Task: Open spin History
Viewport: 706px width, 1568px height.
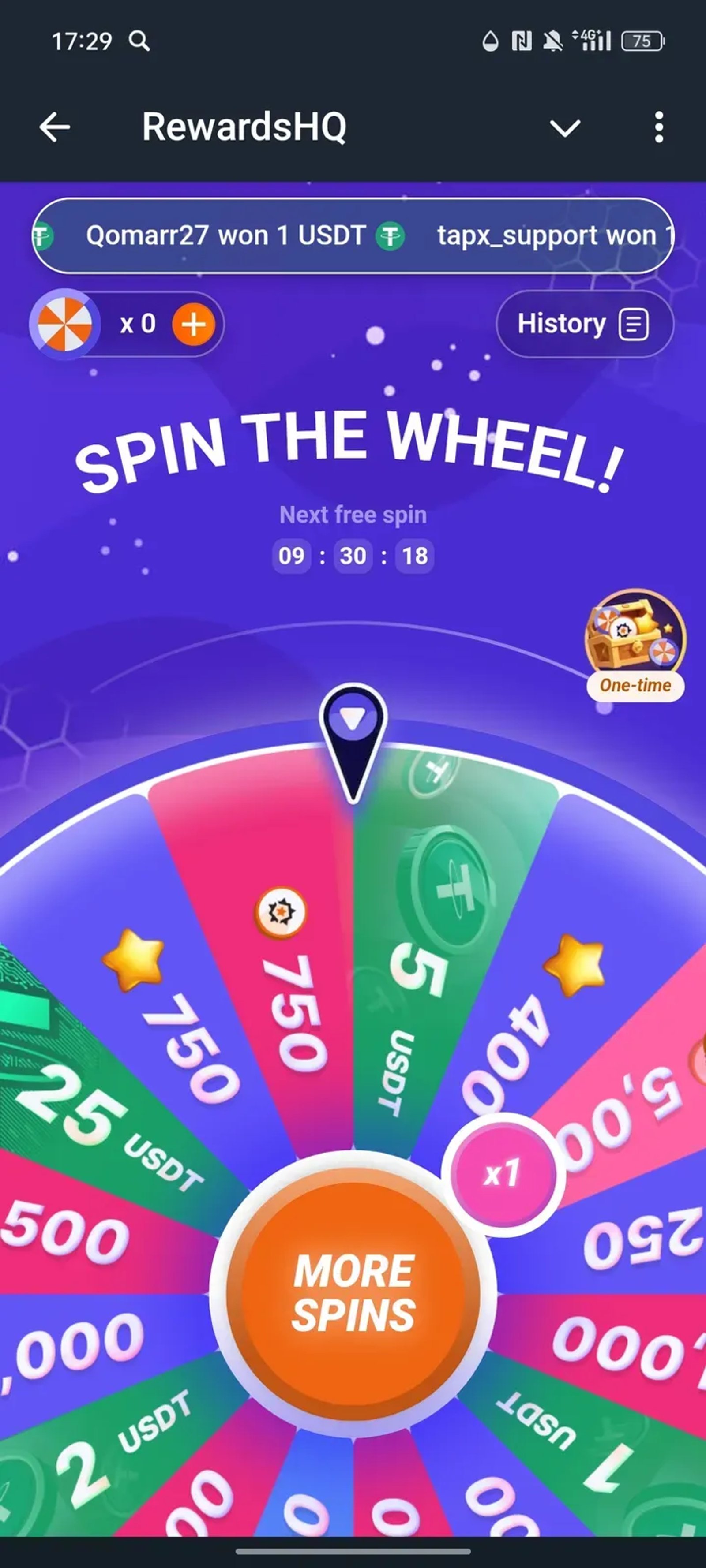Action: (584, 324)
